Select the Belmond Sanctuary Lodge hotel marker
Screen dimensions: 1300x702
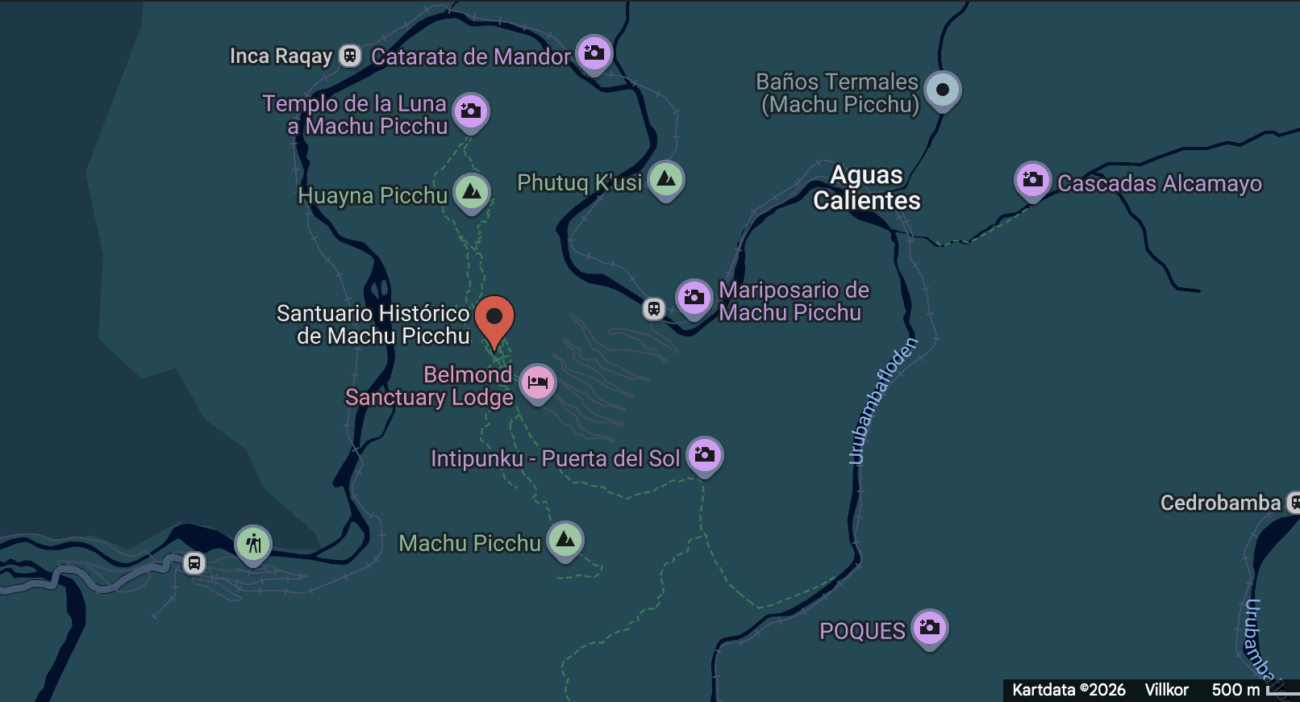click(x=538, y=382)
